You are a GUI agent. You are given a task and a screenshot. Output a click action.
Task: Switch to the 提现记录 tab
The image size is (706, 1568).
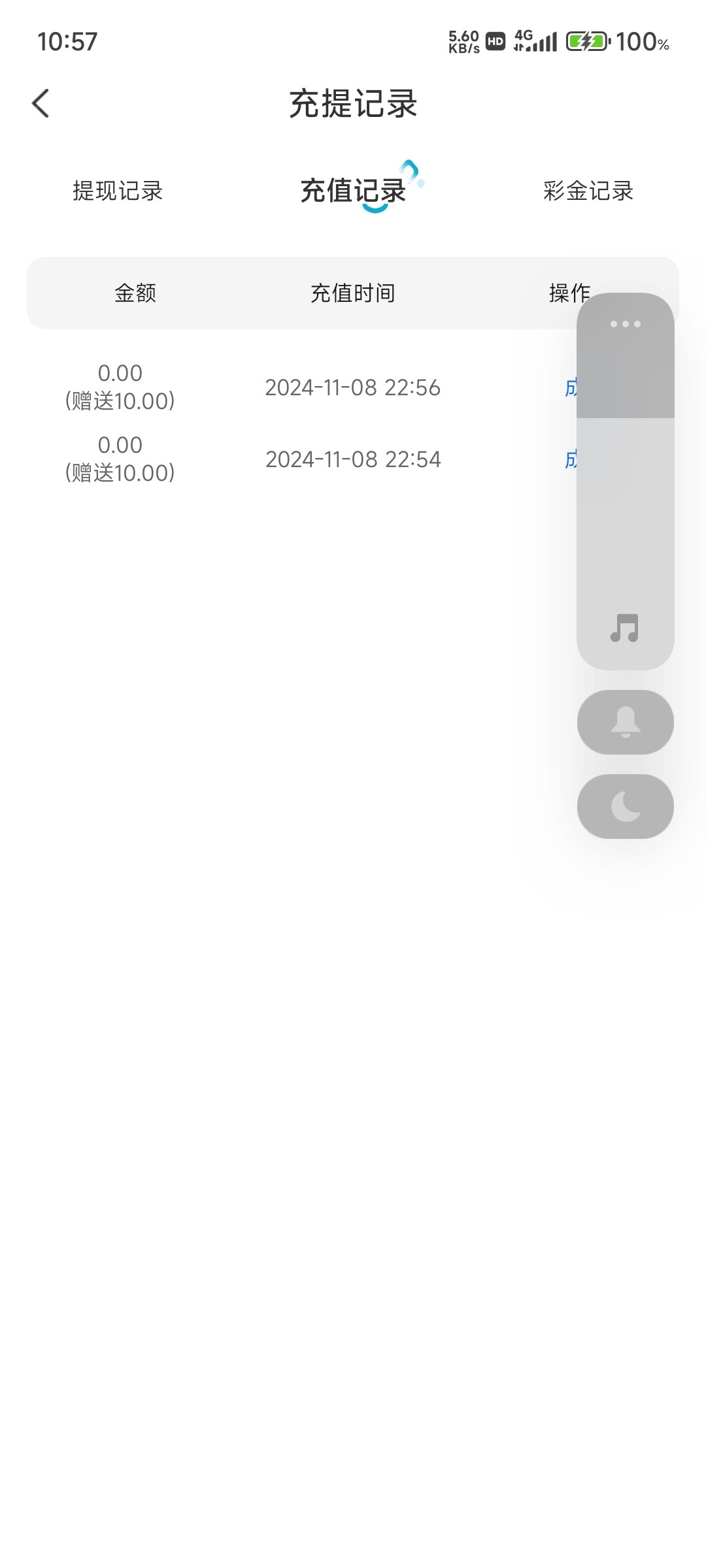pos(118,191)
